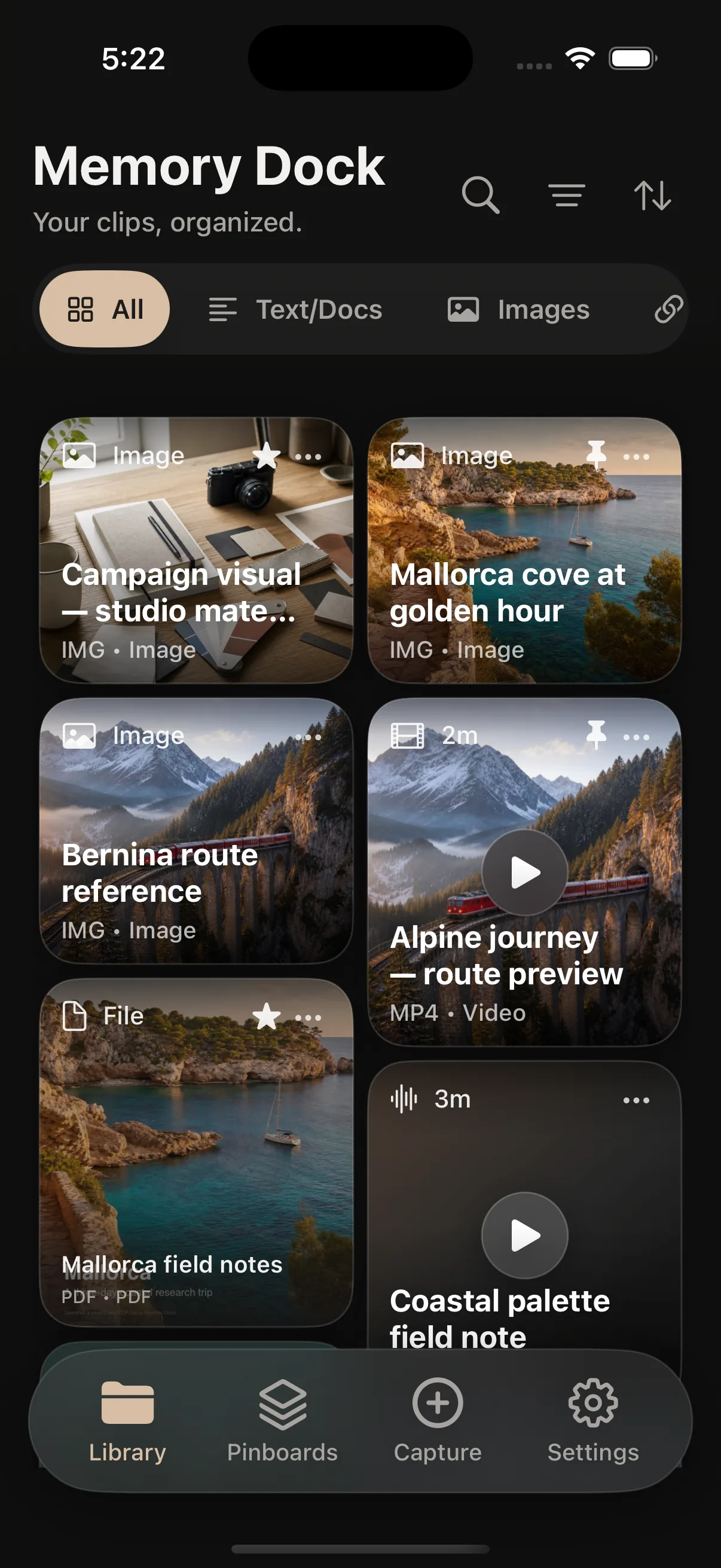This screenshot has height=1568, width=721.
Task: Show only Images clips
Action: [x=518, y=309]
